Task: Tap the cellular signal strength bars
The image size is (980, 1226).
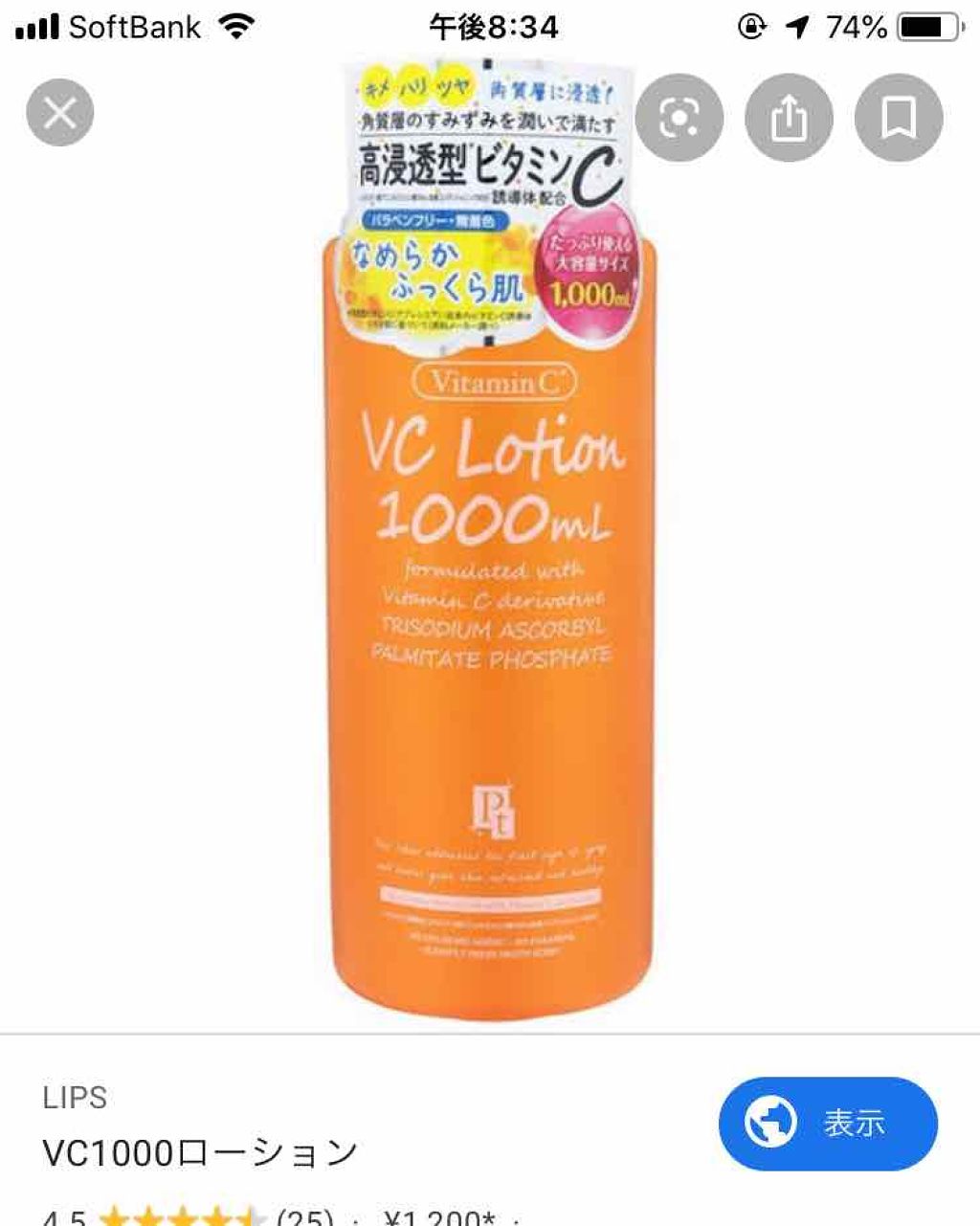Action: coord(38,26)
